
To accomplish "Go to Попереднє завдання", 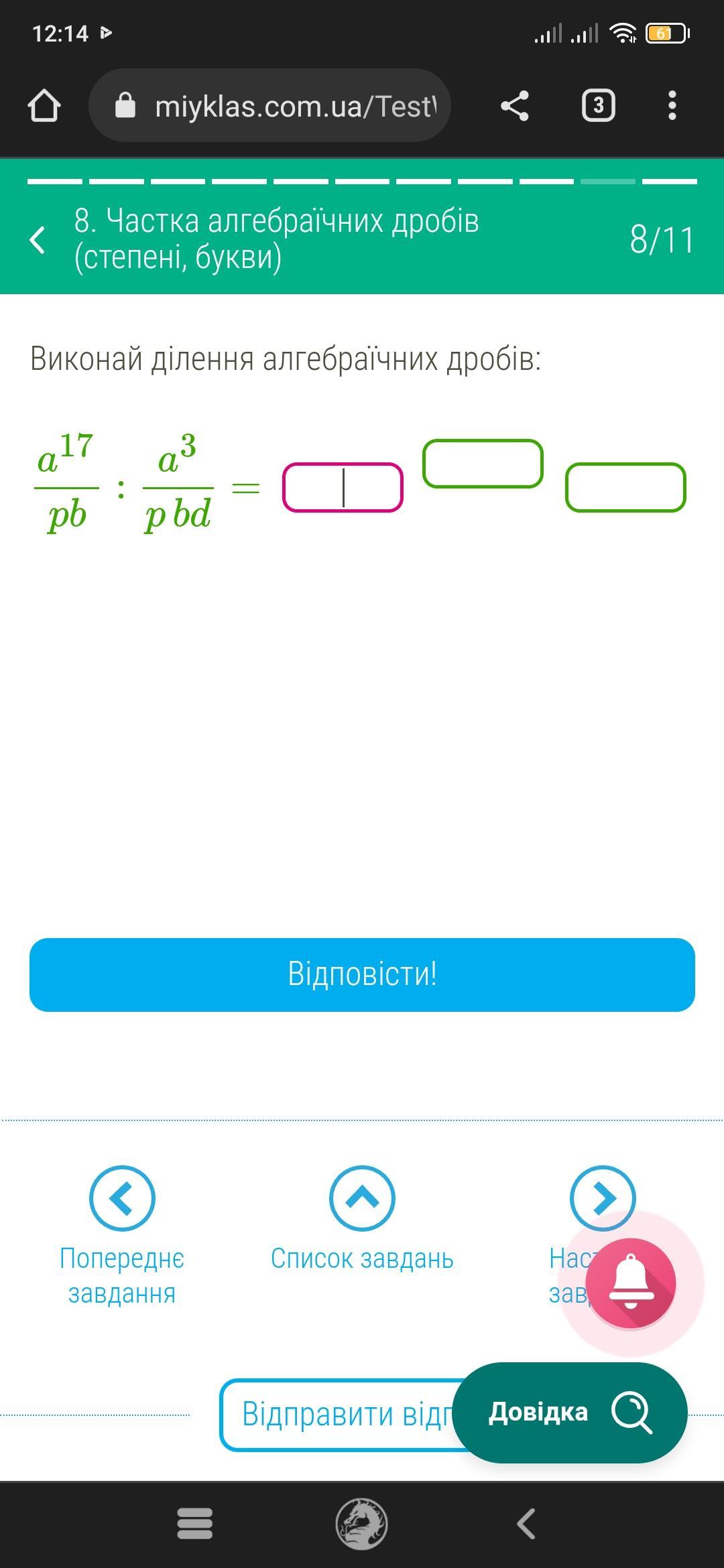I will [122, 1198].
